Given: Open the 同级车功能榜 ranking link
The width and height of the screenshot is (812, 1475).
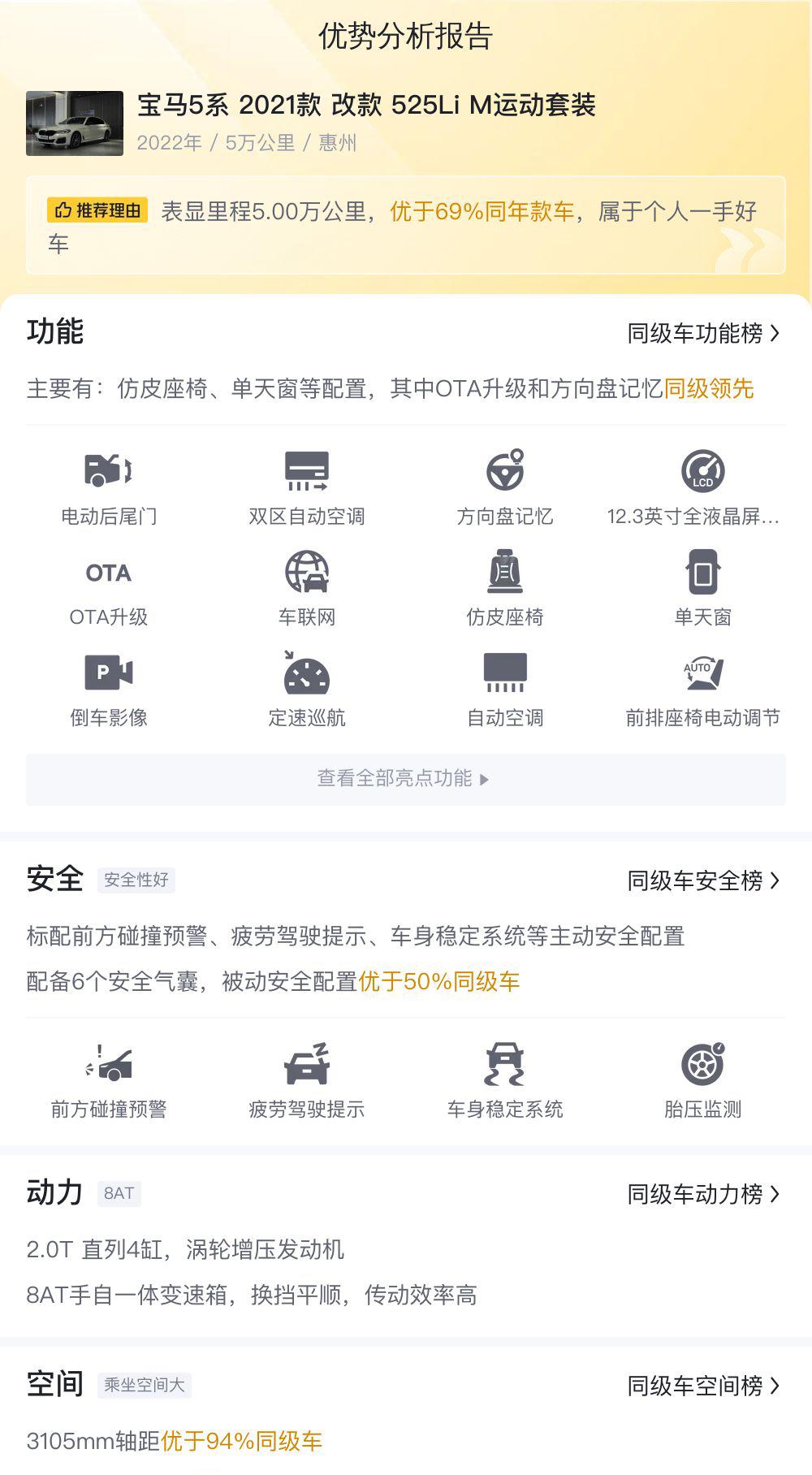Looking at the screenshot, I should click(703, 333).
